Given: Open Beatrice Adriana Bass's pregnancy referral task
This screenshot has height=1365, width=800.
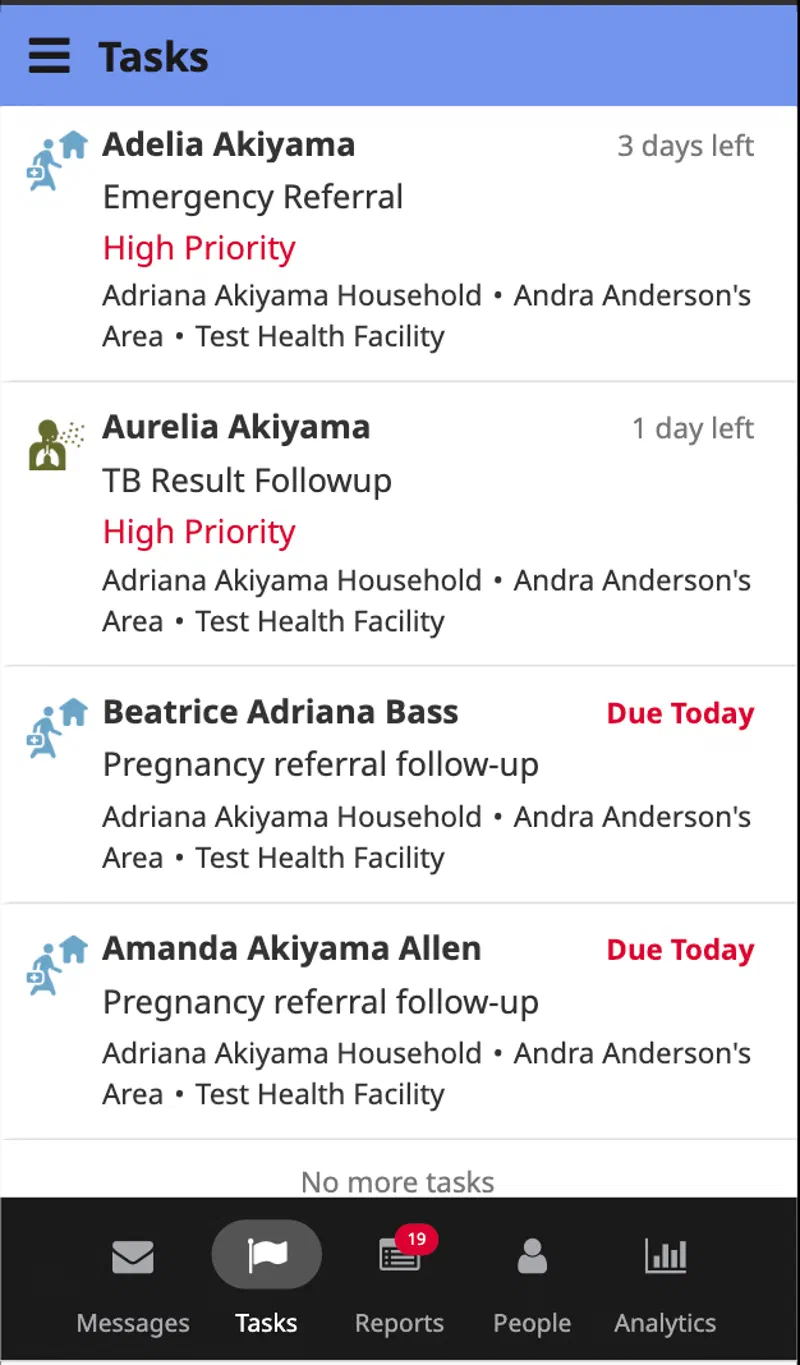Looking at the screenshot, I should pos(400,784).
